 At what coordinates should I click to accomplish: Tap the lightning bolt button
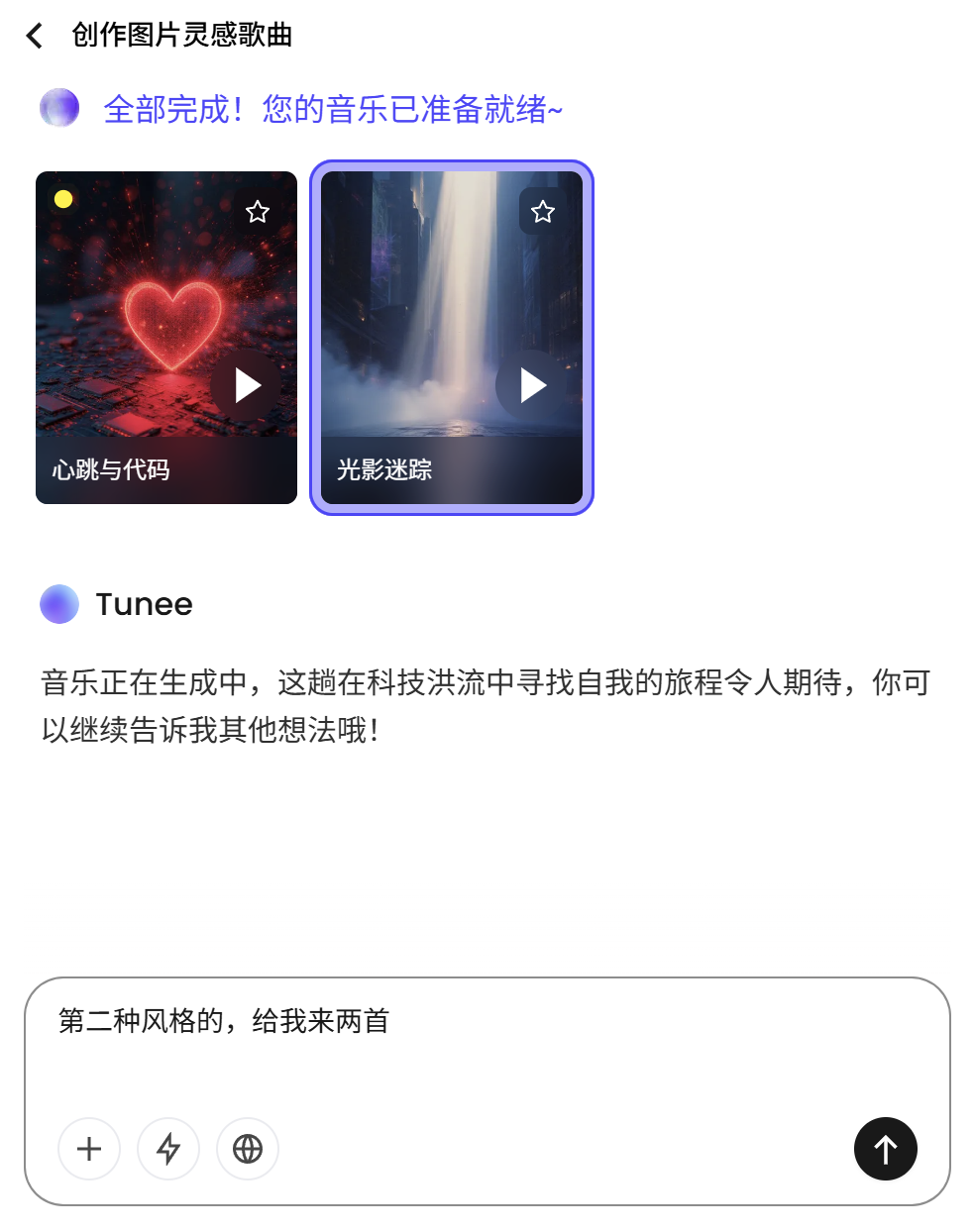pyautogui.click(x=168, y=1149)
